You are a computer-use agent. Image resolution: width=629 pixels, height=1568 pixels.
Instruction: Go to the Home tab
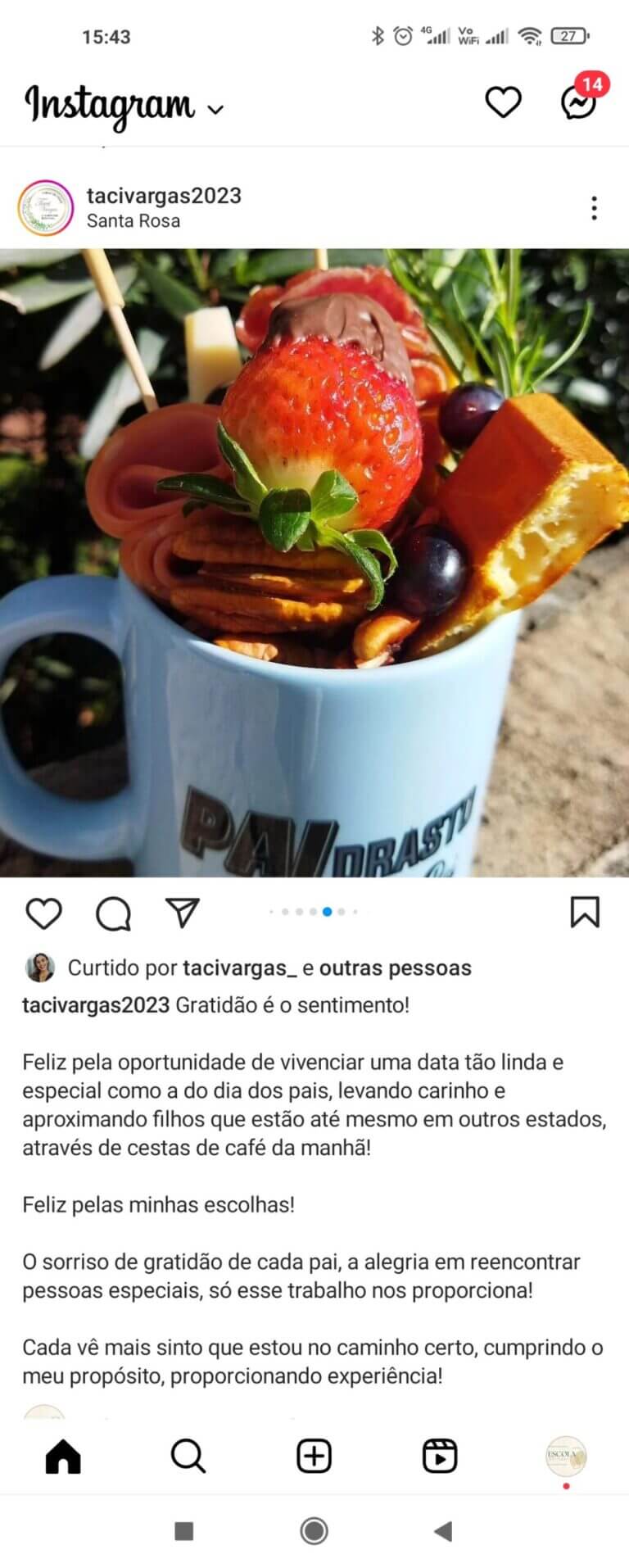(63, 1456)
